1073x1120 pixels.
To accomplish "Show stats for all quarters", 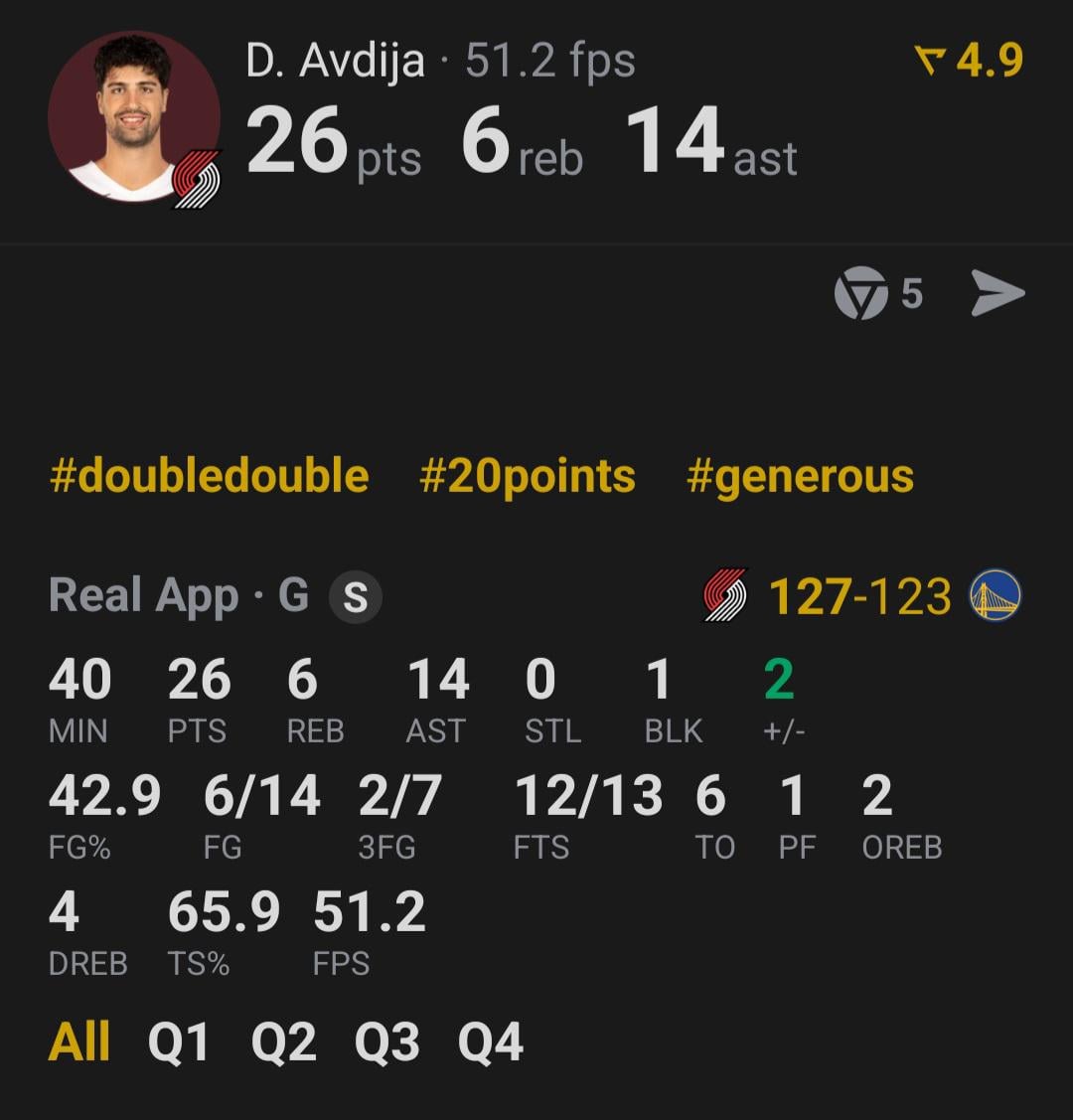I will click(x=78, y=1041).
